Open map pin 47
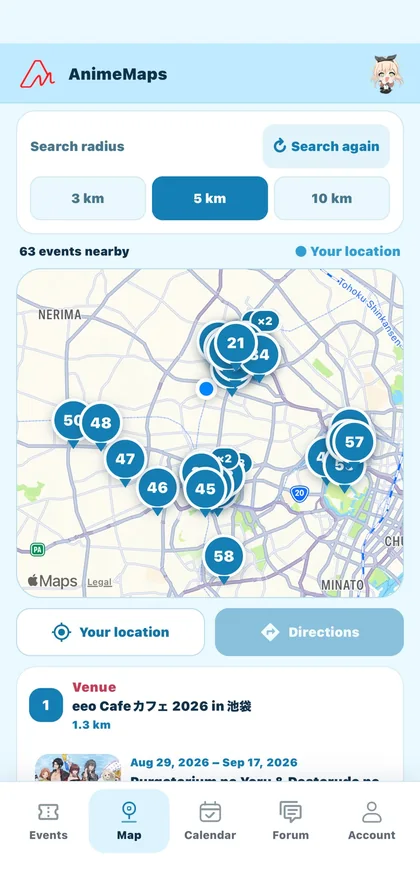The height and width of the screenshot is (887, 420). [125, 459]
